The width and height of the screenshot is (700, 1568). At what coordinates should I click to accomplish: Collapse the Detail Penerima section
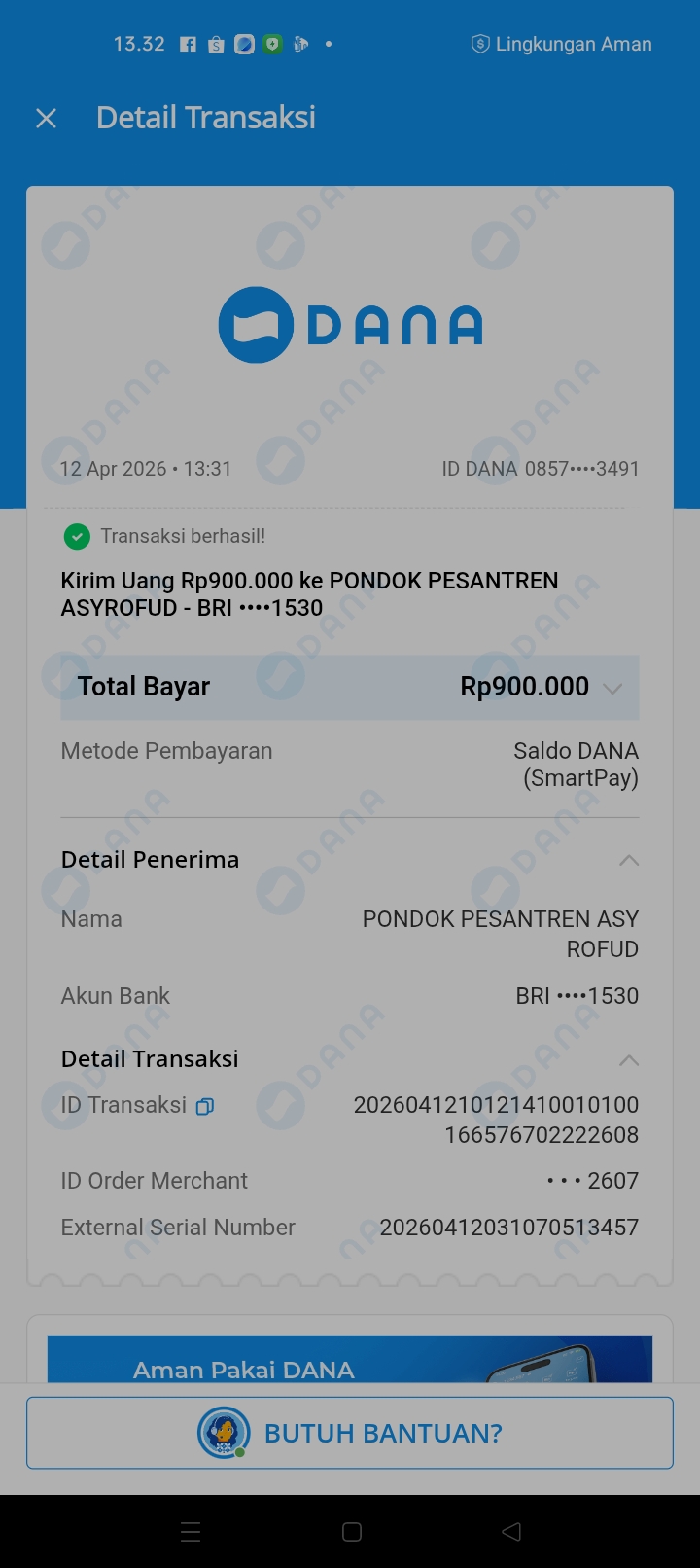click(629, 860)
